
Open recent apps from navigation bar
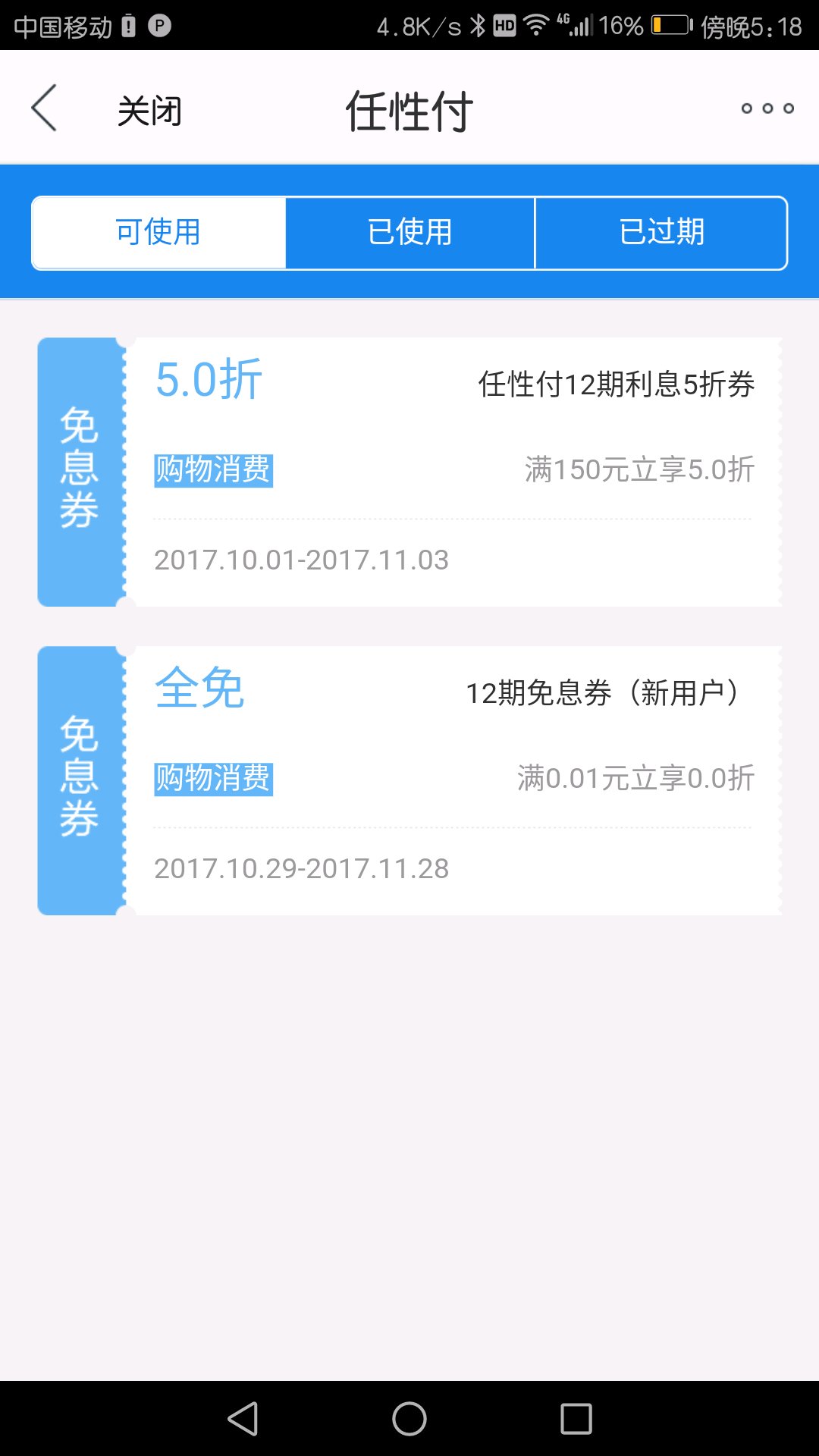tap(576, 1418)
